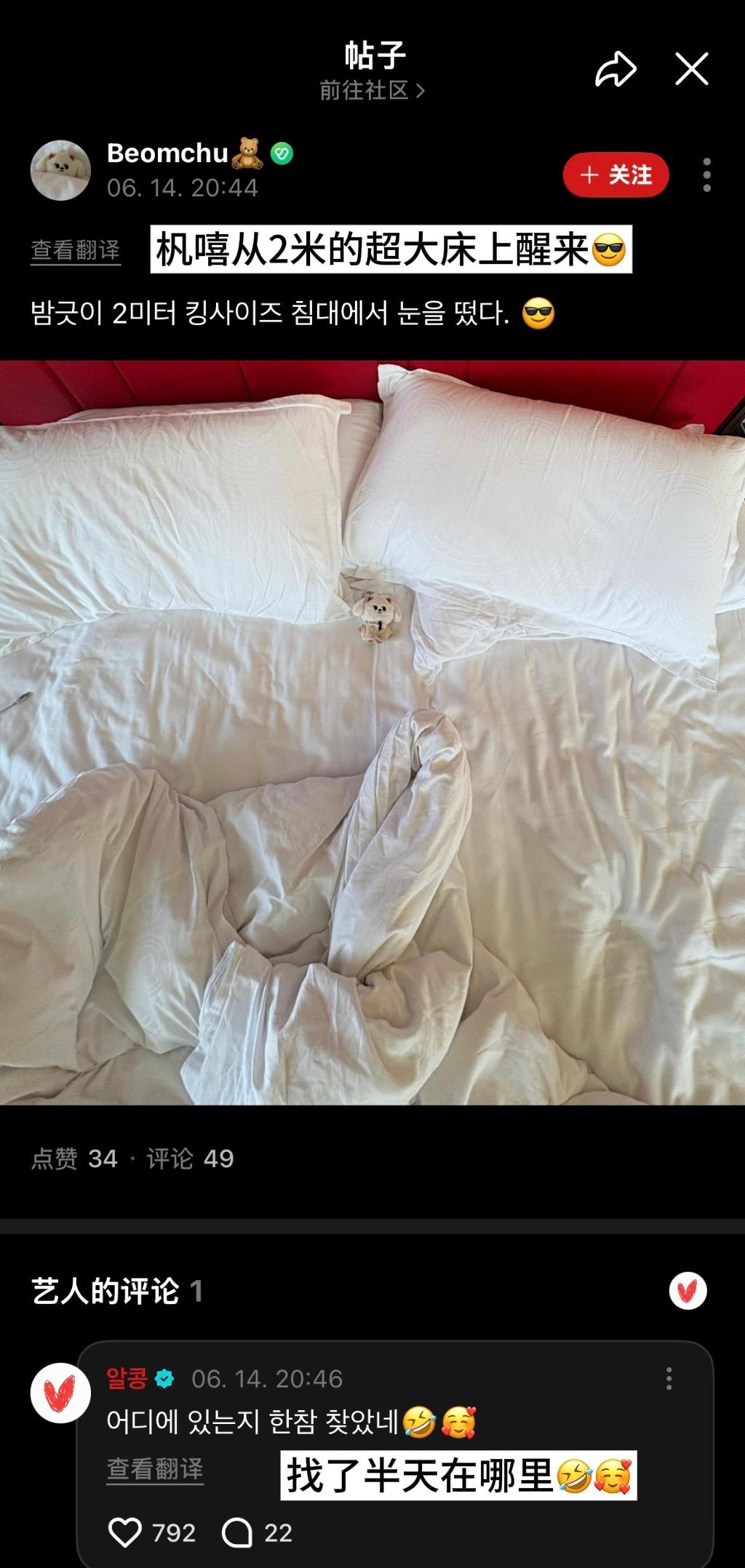Open 알콩's profile avatar
The width and height of the screenshot is (745, 1568).
60,1393
